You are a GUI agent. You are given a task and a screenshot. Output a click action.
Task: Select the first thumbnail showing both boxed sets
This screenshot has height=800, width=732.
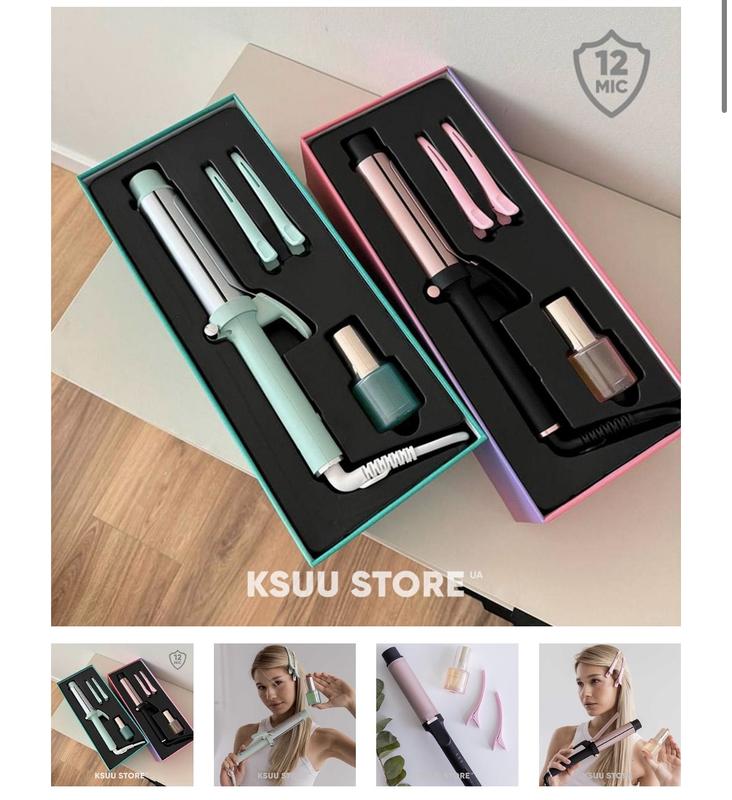122,714
